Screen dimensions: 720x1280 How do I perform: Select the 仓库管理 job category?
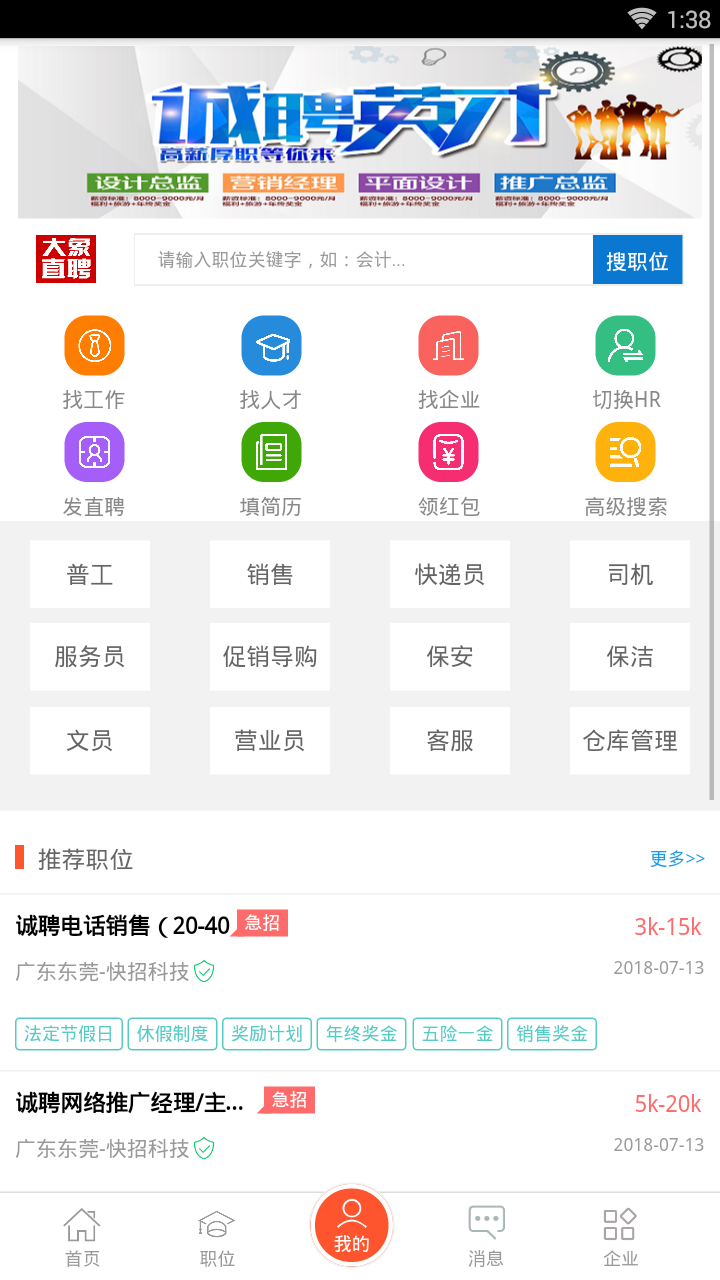click(630, 741)
